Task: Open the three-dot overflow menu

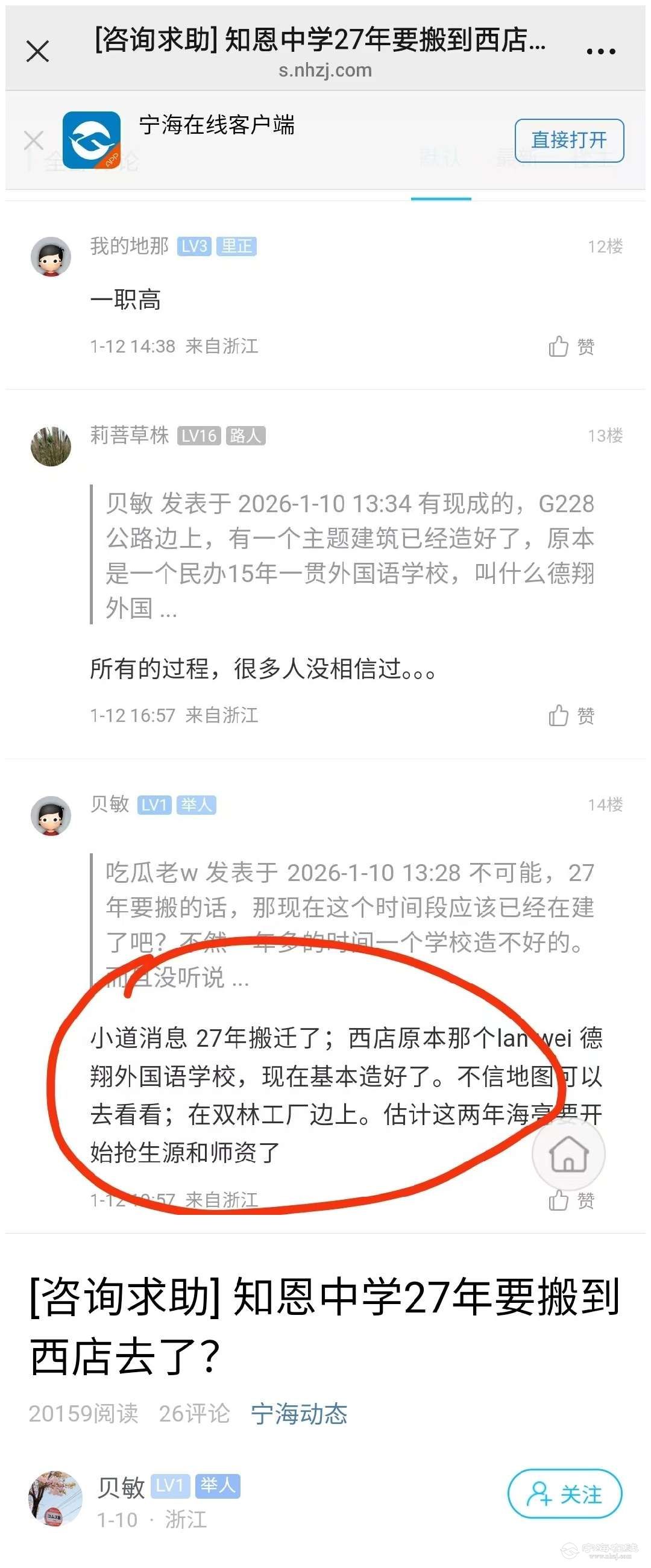Action: click(600, 52)
